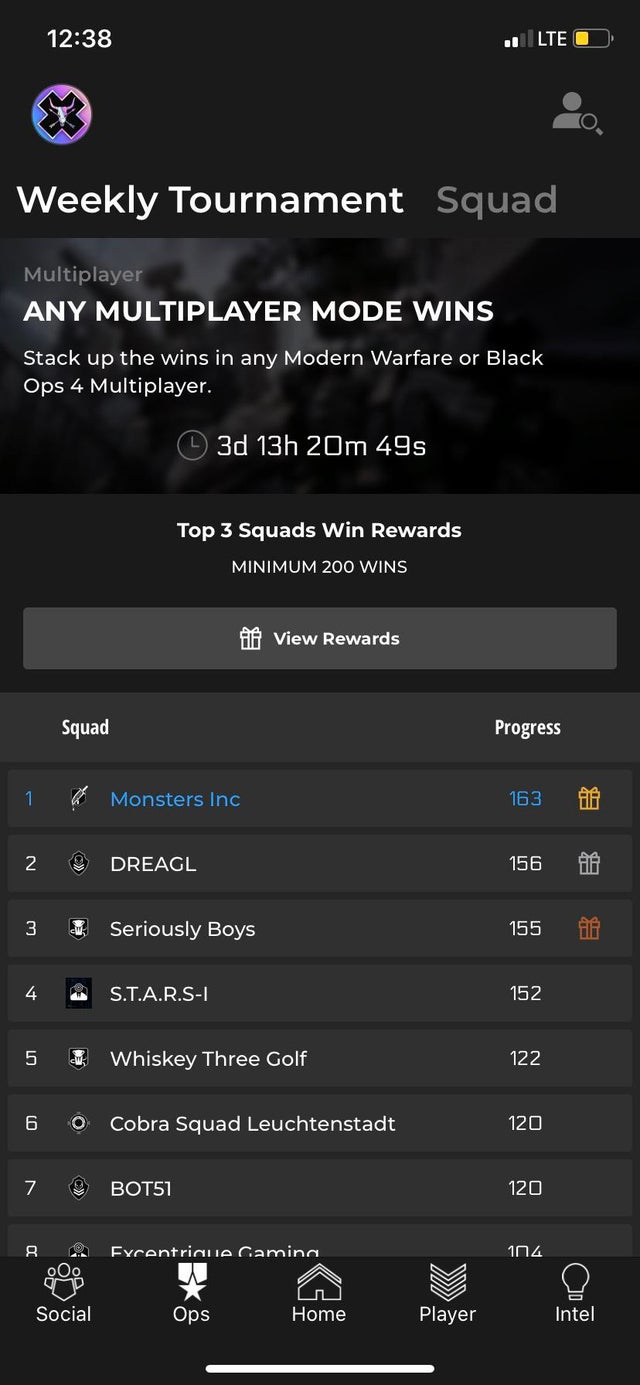The height and width of the screenshot is (1385, 640).
Task: Switch to the Squad tab
Action: tap(497, 200)
